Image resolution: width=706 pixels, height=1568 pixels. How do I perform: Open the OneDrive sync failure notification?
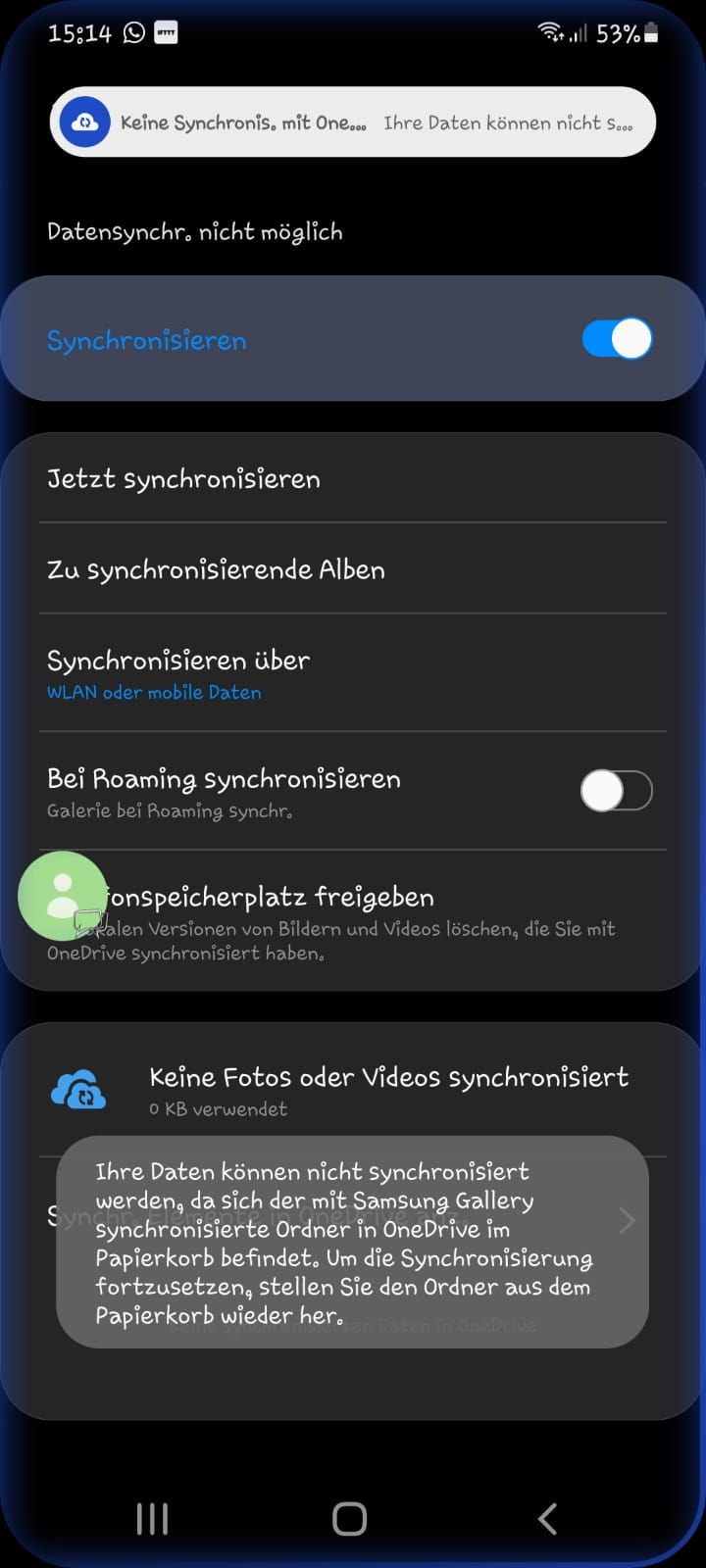[x=353, y=122]
